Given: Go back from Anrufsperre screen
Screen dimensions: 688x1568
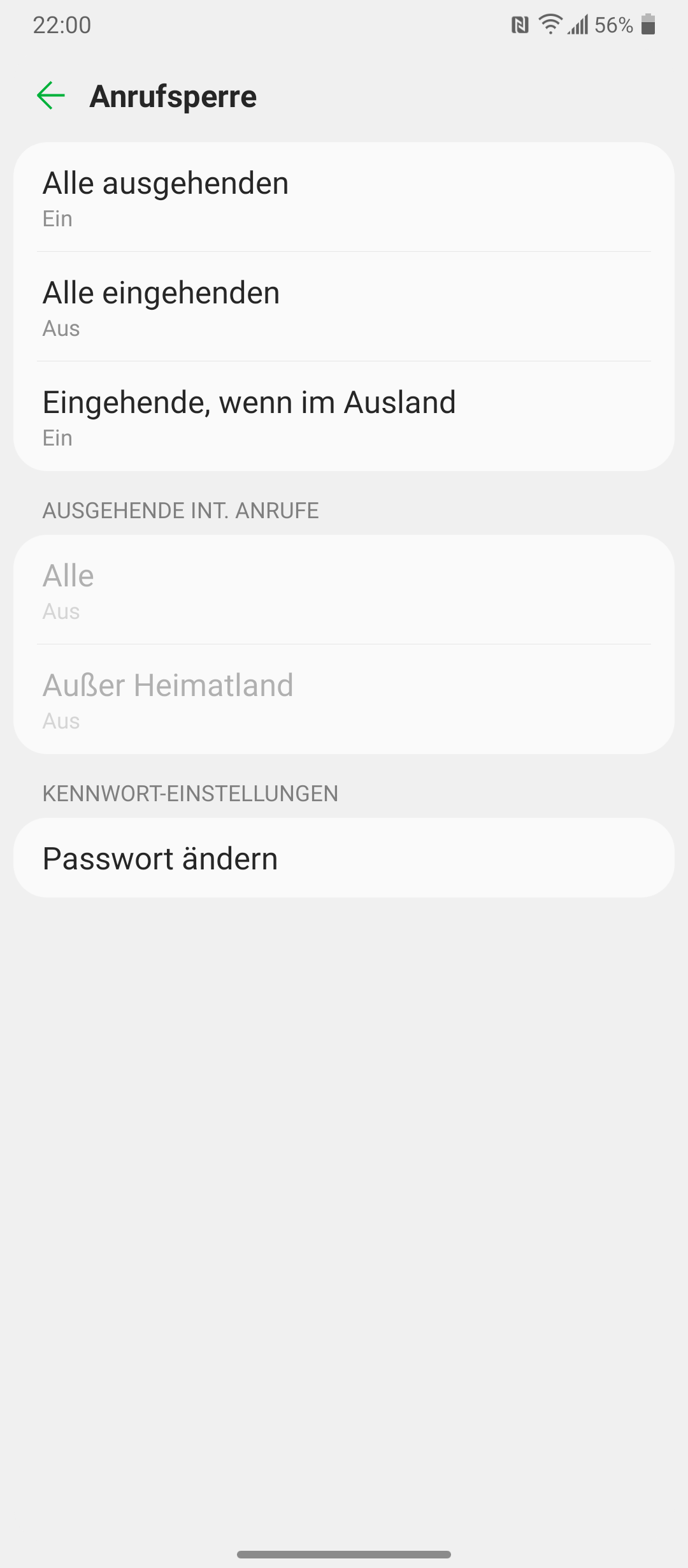Looking at the screenshot, I should (51, 96).
